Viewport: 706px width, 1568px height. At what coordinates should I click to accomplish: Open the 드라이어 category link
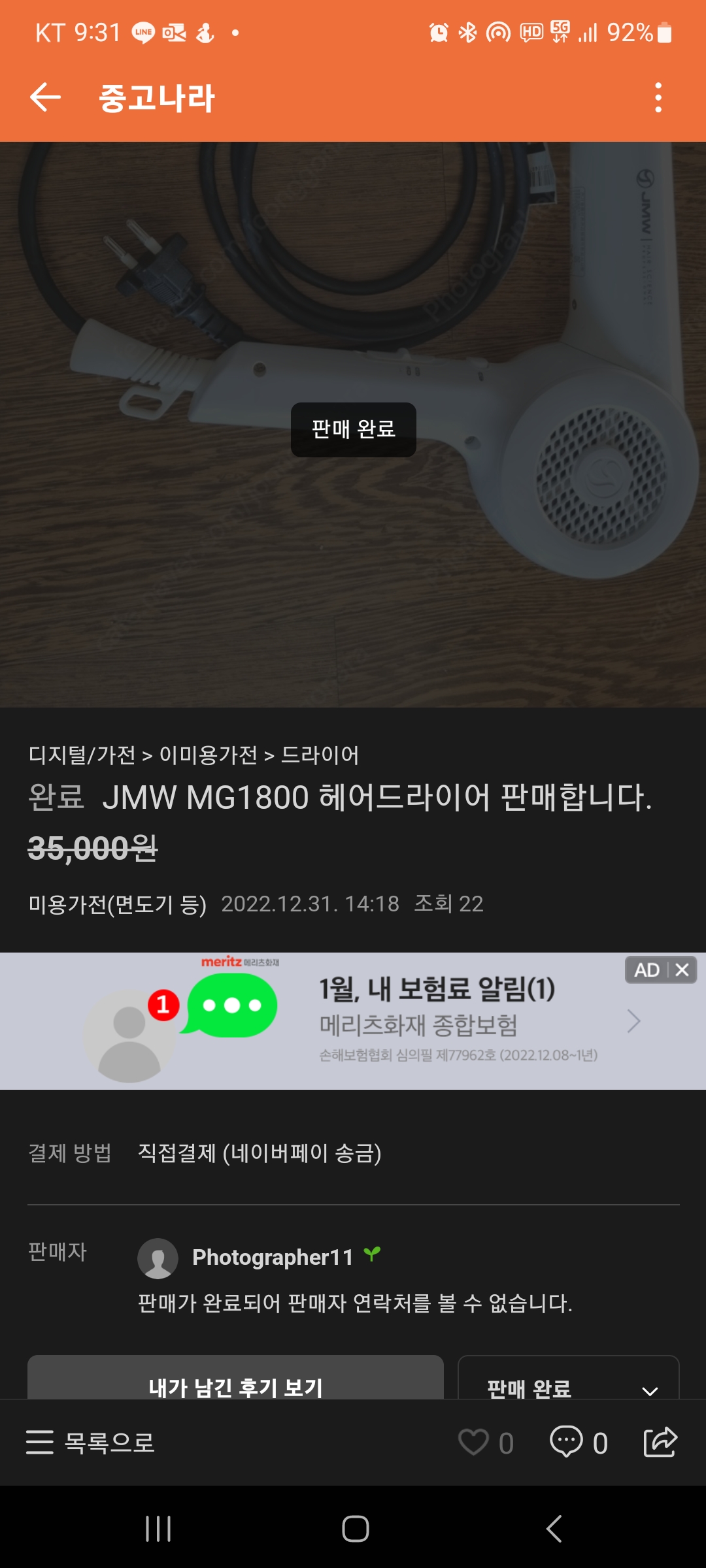click(320, 755)
